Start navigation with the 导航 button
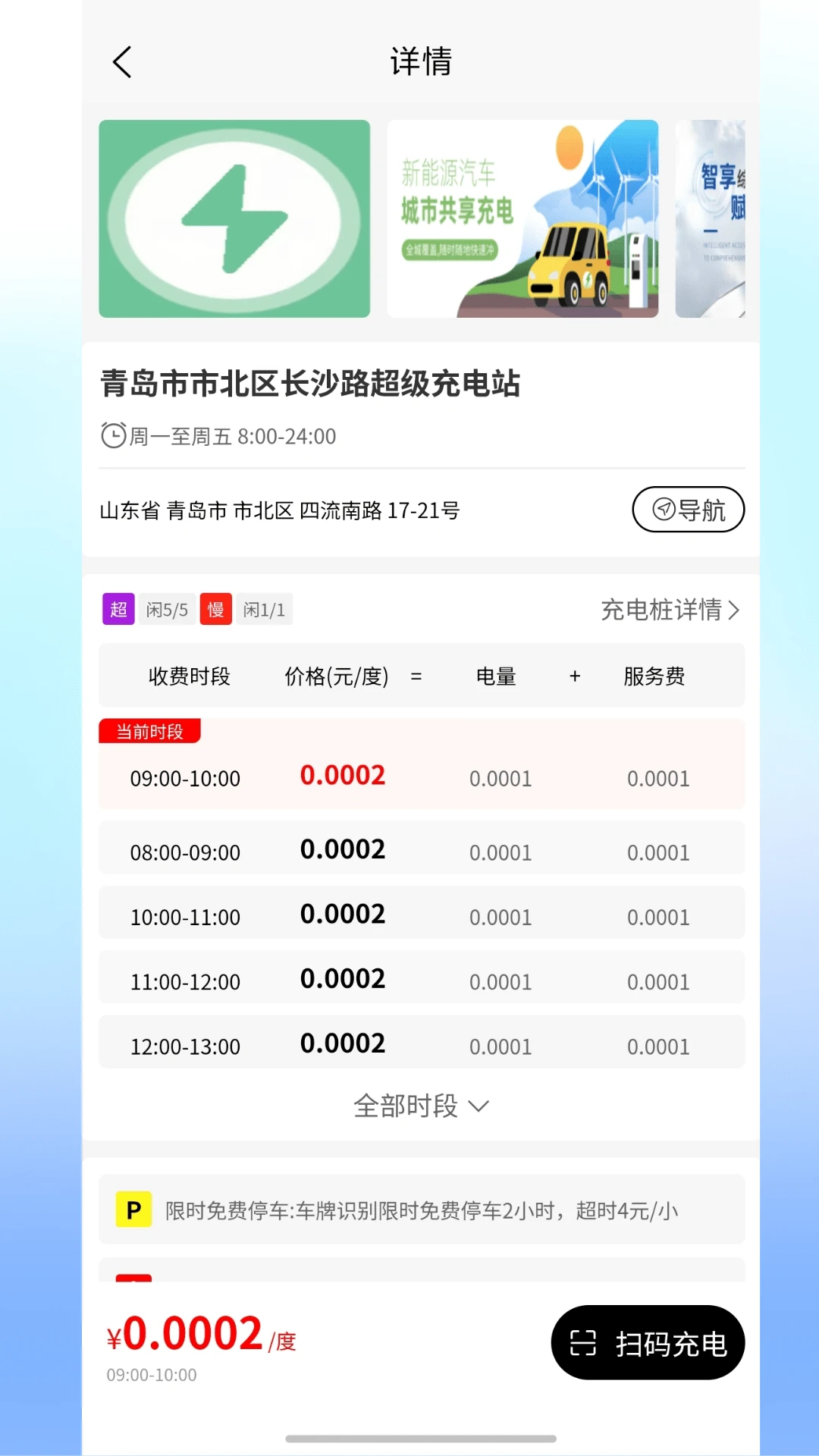Image resolution: width=819 pixels, height=1456 pixels. click(688, 510)
